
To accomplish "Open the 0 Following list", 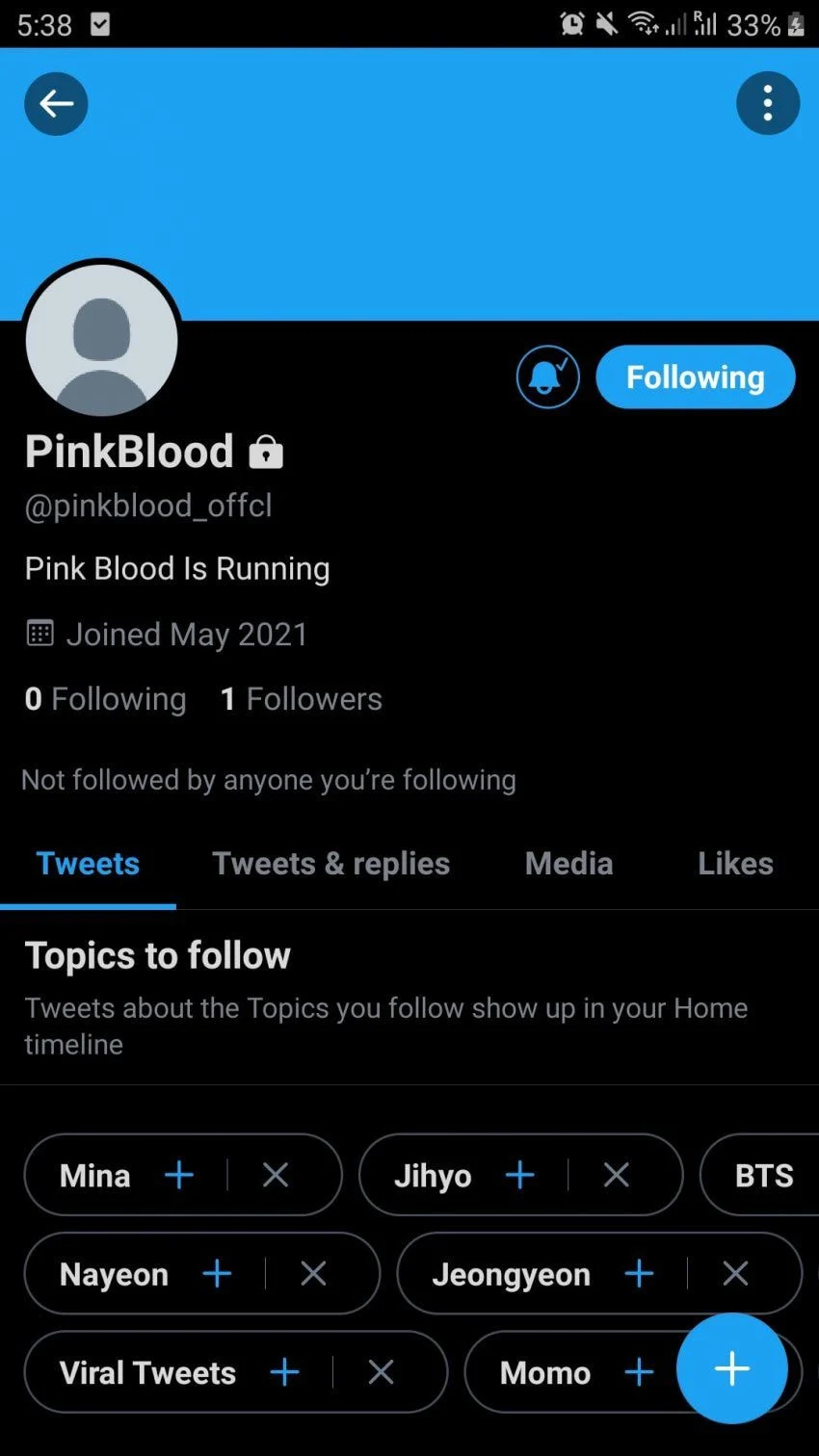I will [x=106, y=699].
